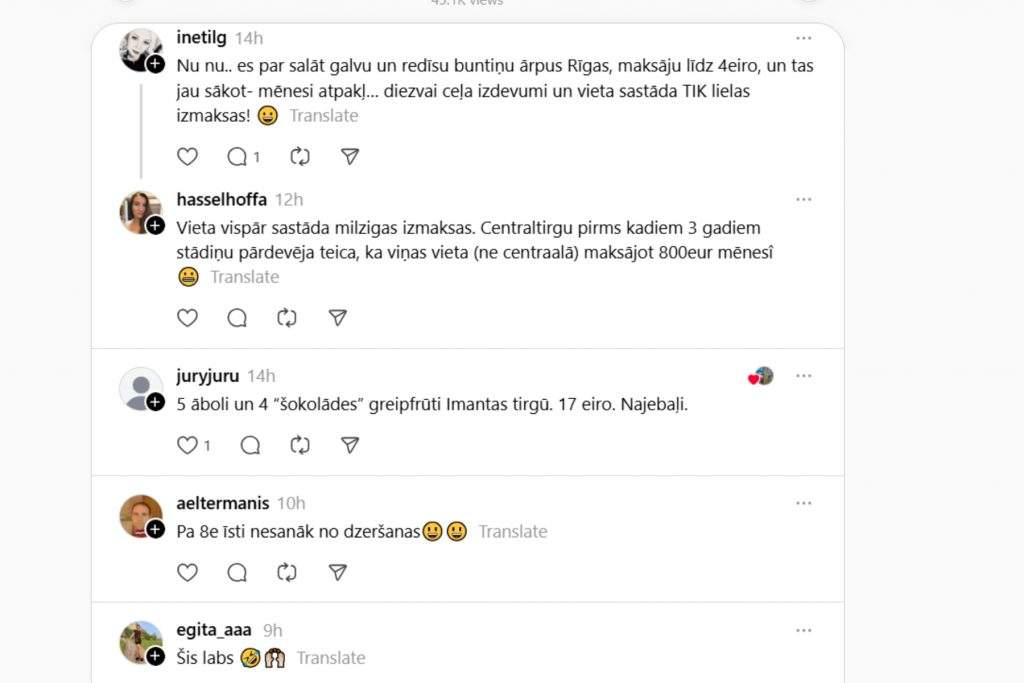Repost juryjuru's comment

pyautogui.click(x=300, y=445)
